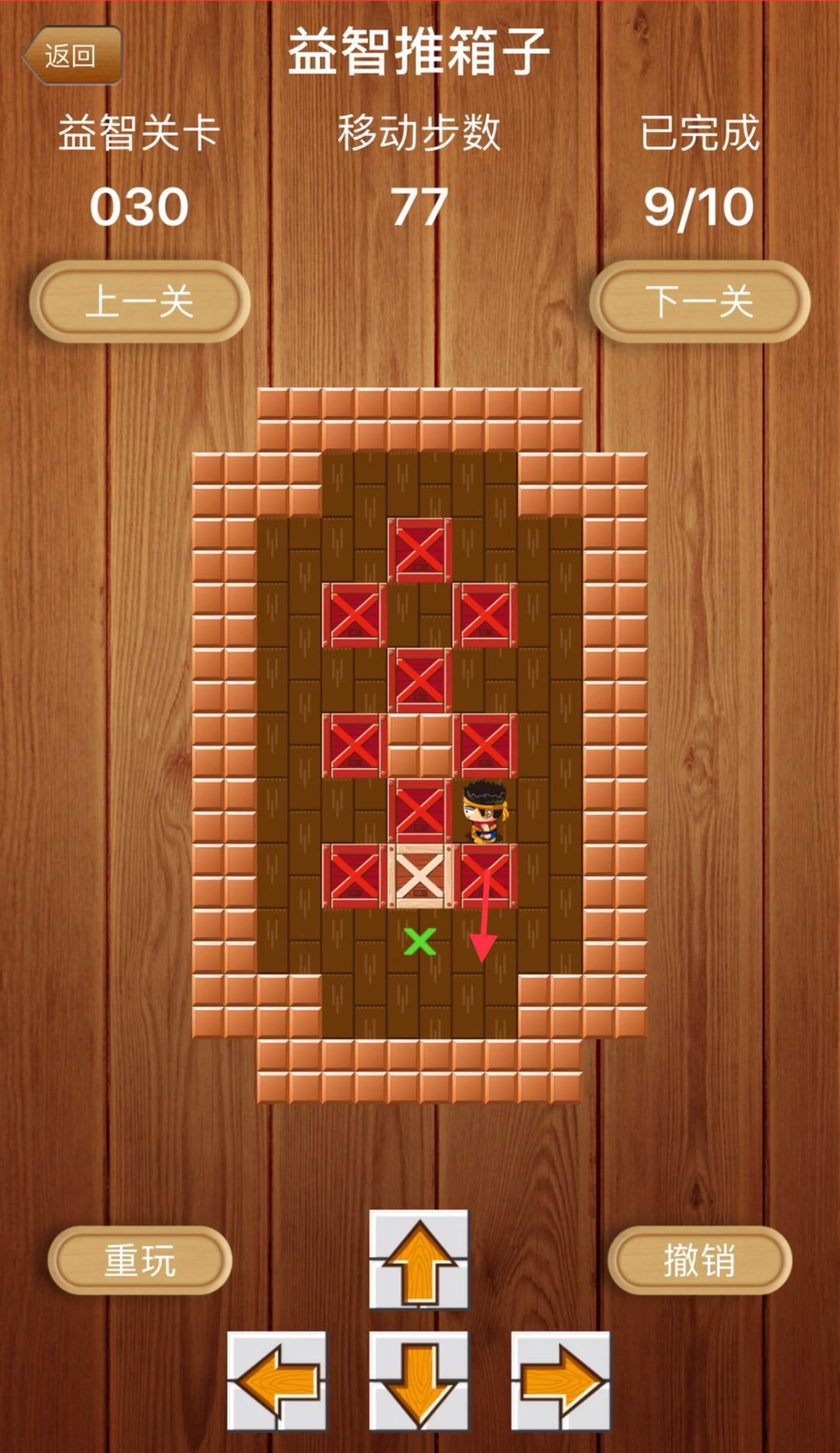Skip to next level 下一关
This screenshot has height=1453, width=840.
(699, 302)
